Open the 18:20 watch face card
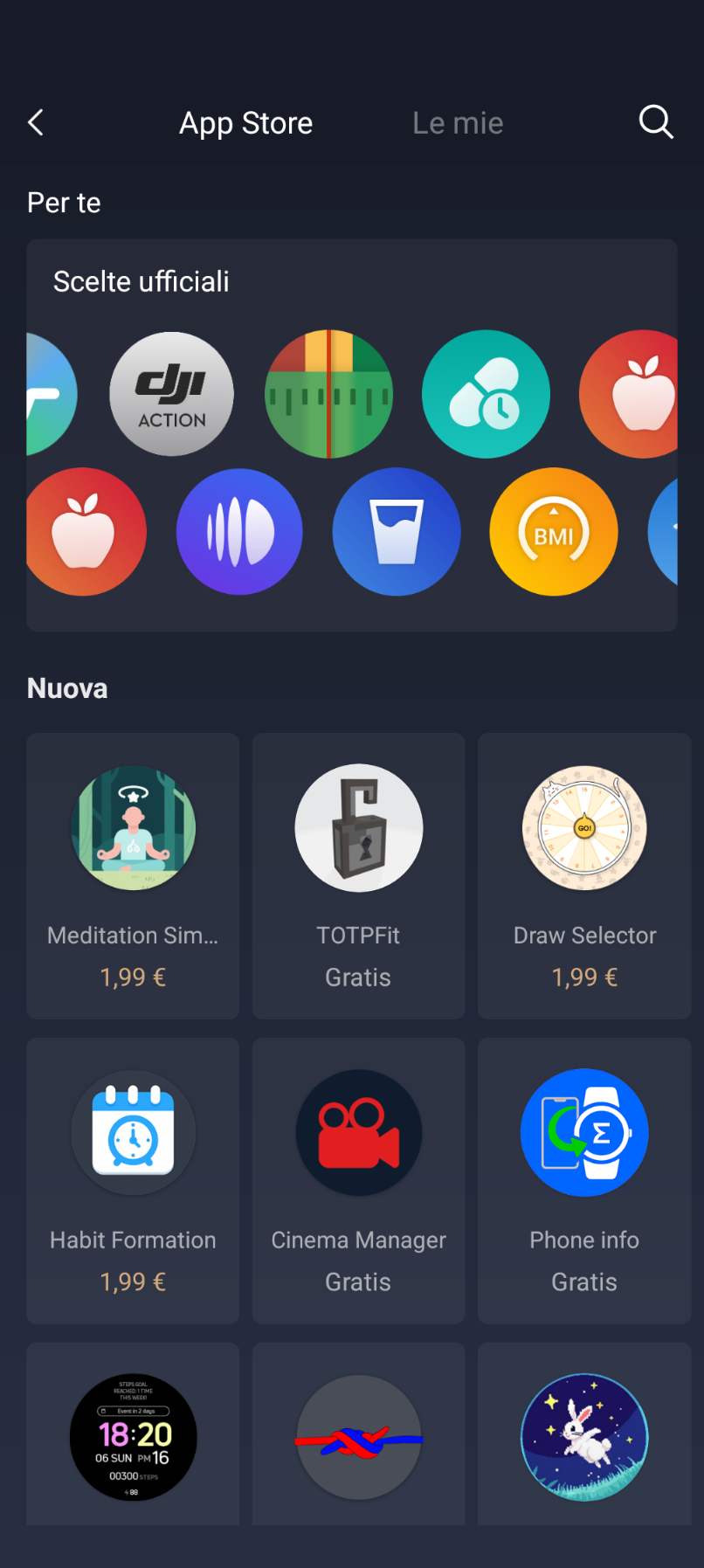704x1568 pixels. 133,1437
